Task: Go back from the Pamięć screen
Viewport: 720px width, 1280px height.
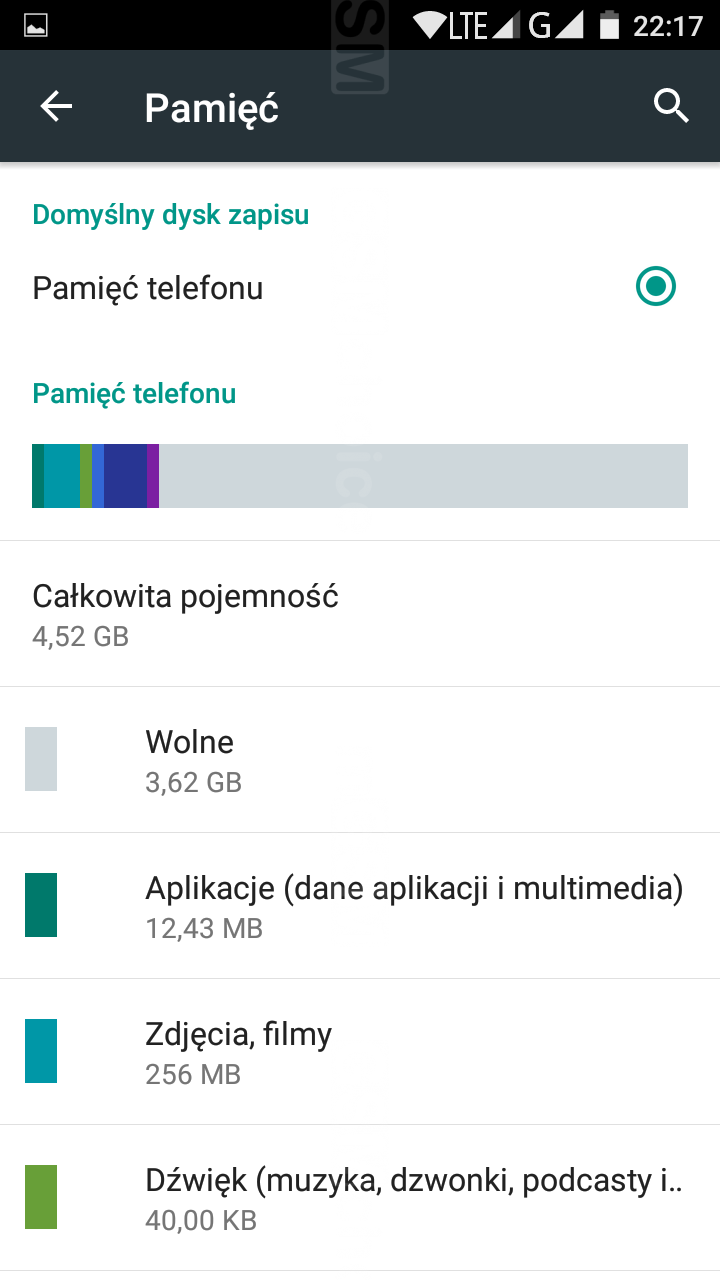Action: click(x=57, y=106)
